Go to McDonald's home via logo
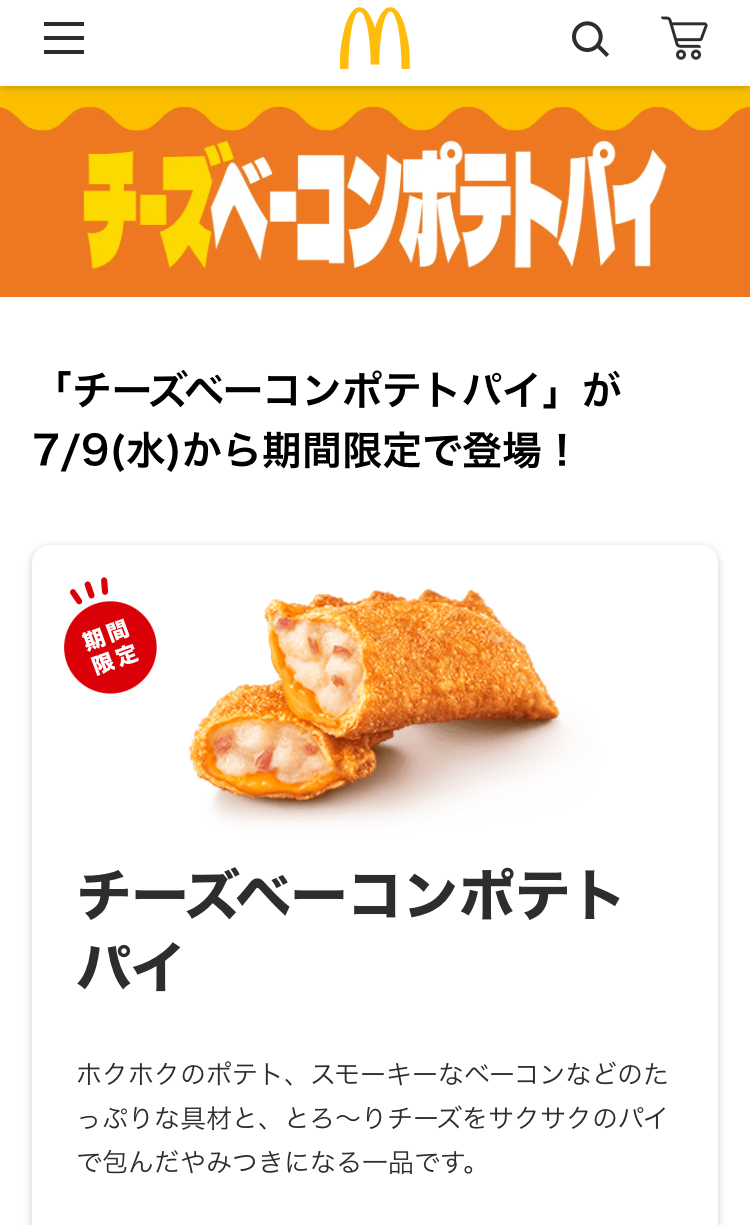This screenshot has width=750, height=1225. point(375,40)
